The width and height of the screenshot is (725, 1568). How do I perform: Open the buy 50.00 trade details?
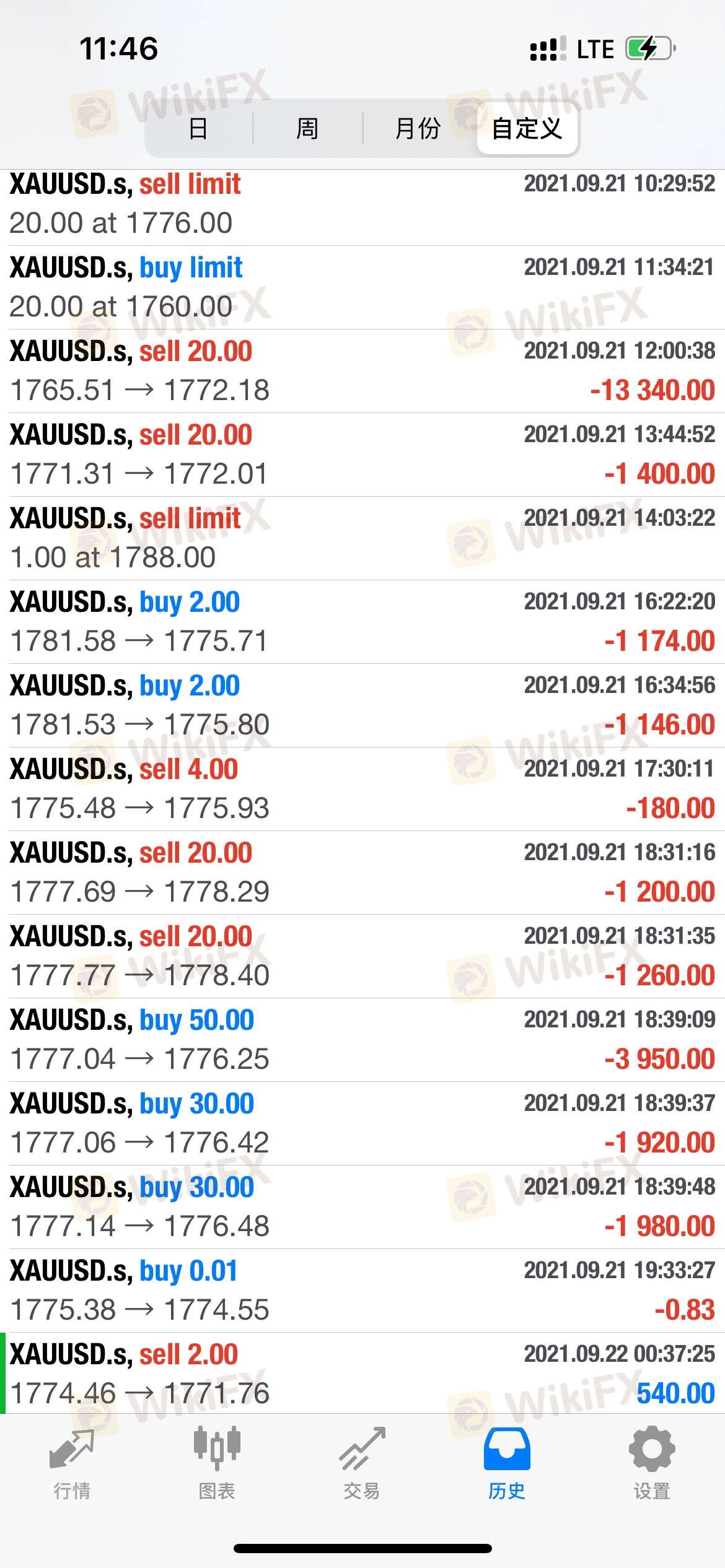pyautogui.click(x=362, y=1040)
